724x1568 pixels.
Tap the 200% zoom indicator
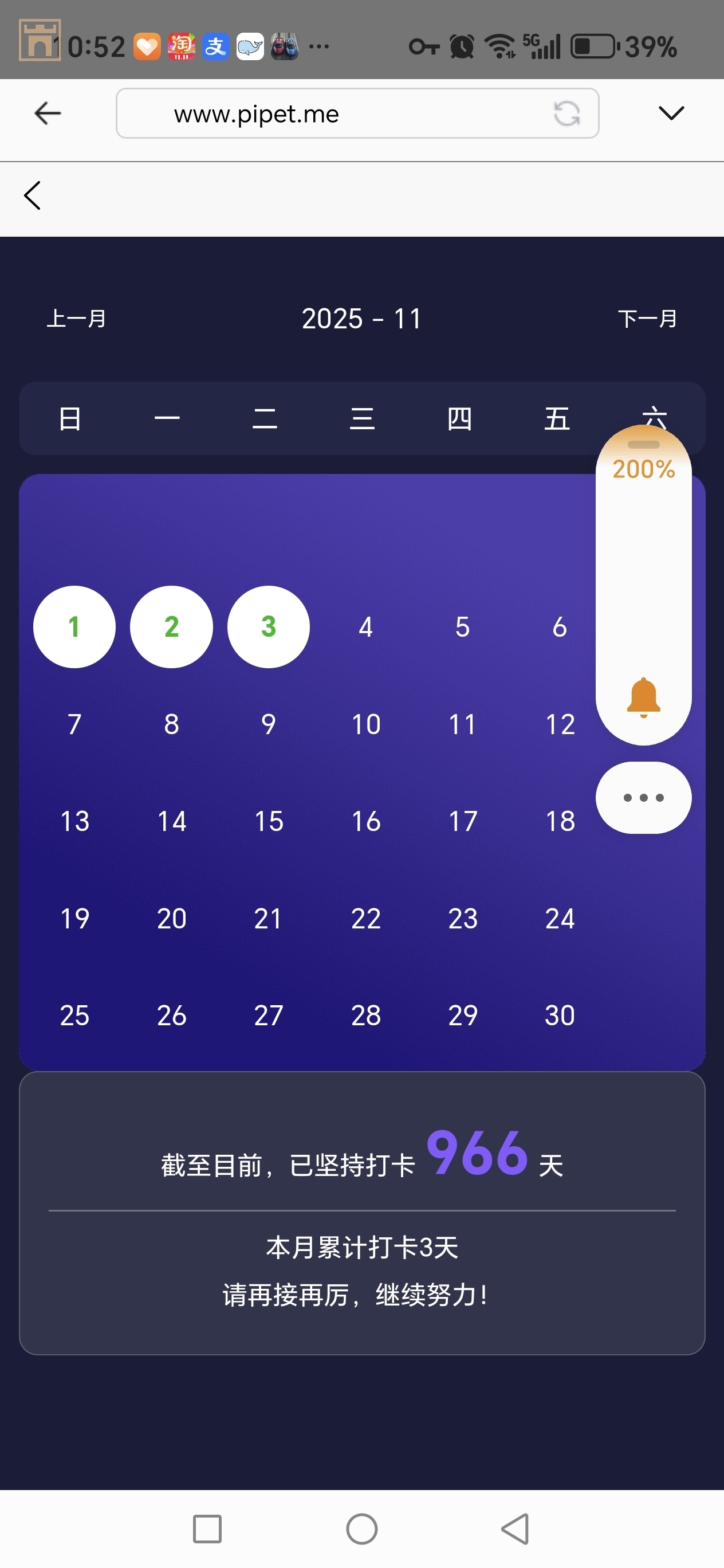[643, 469]
